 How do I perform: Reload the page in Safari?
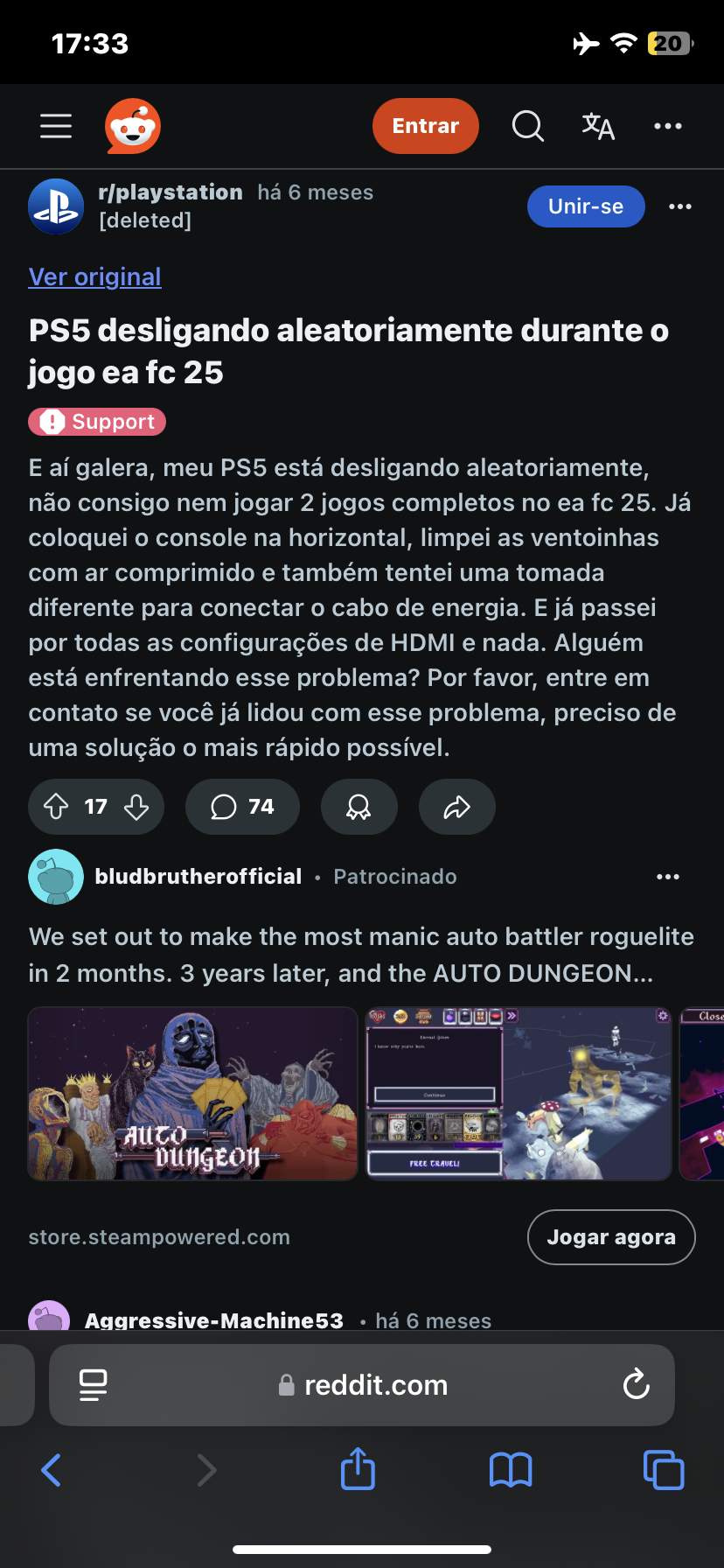[x=636, y=1385]
